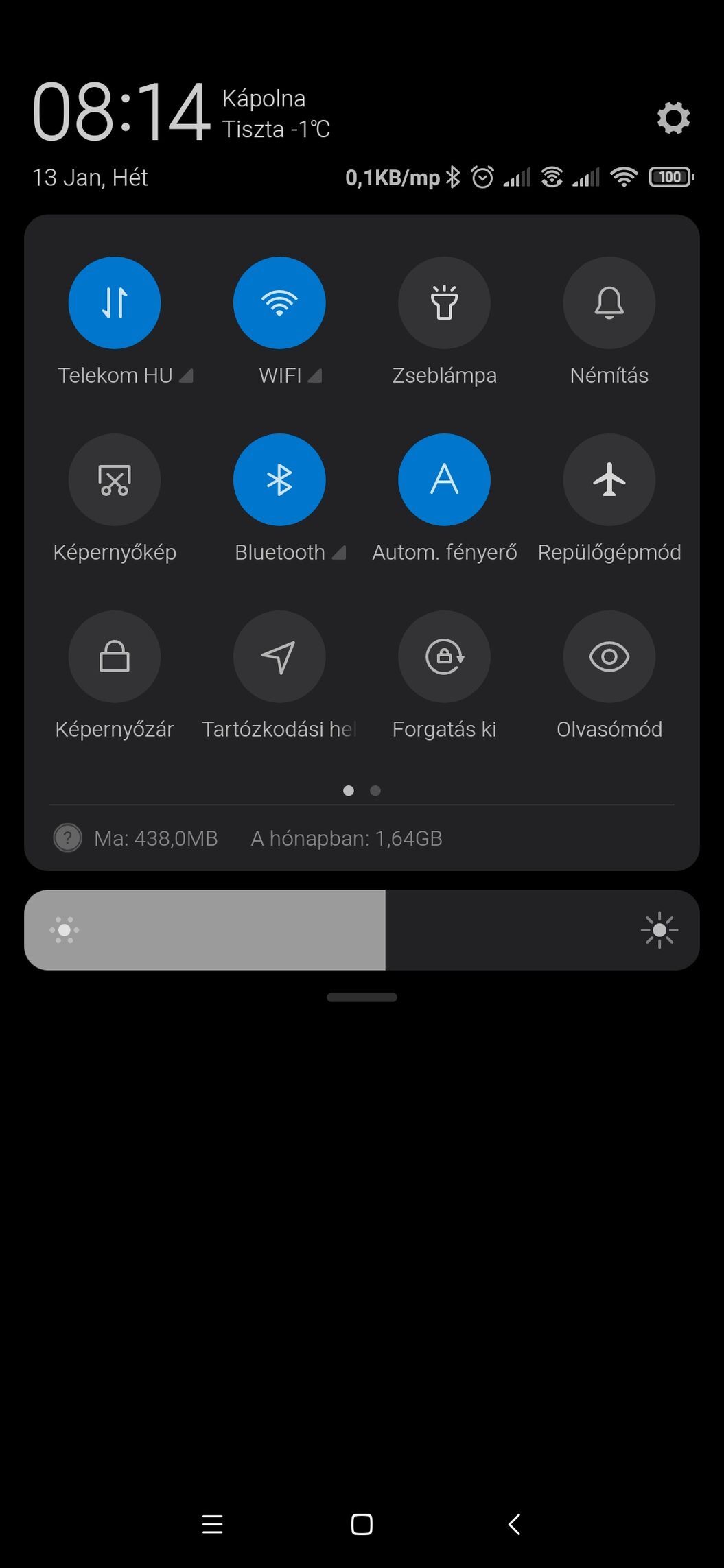This screenshot has height=1568, width=724.
Task: Turn on Olvasómód reading mode
Action: [x=609, y=656]
